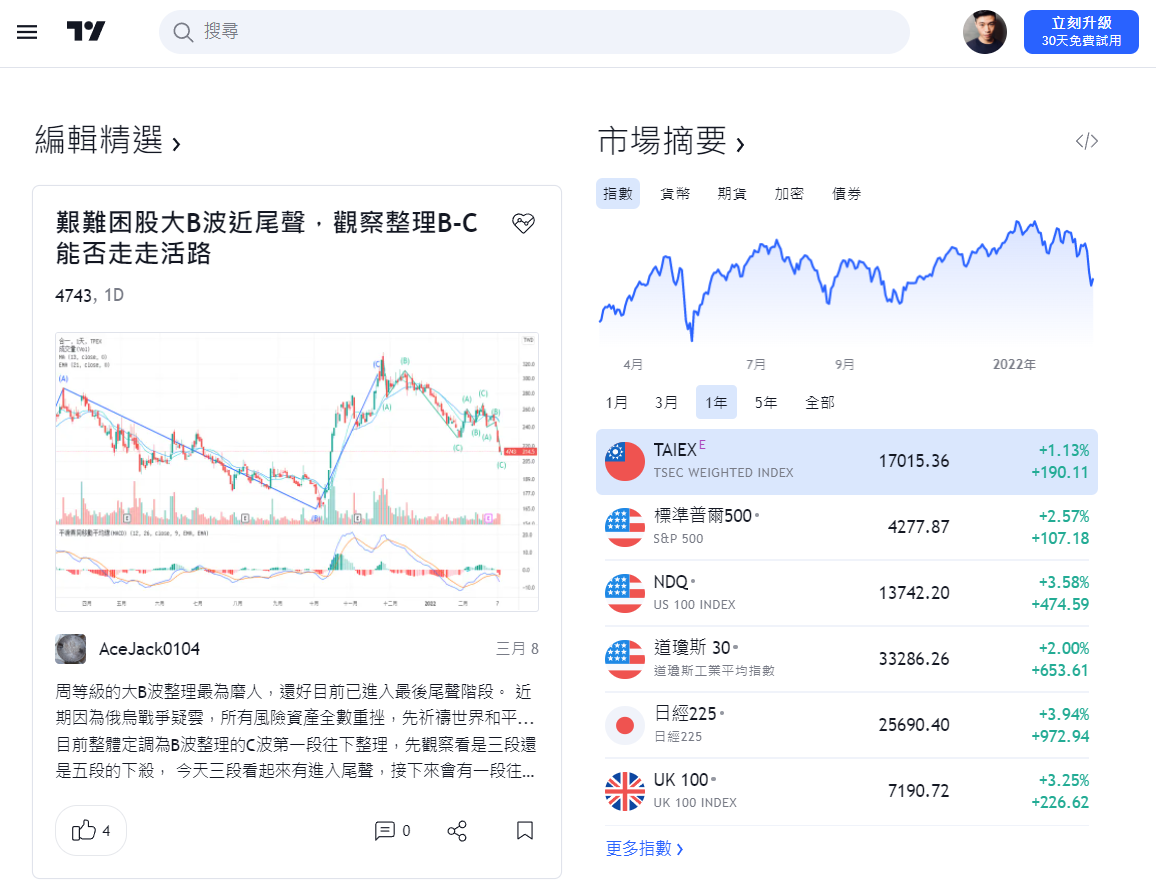Bookmark the 艱難困股大B波 idea
Viewport: 1156px width, 889px height.
[x=524, y=830]
